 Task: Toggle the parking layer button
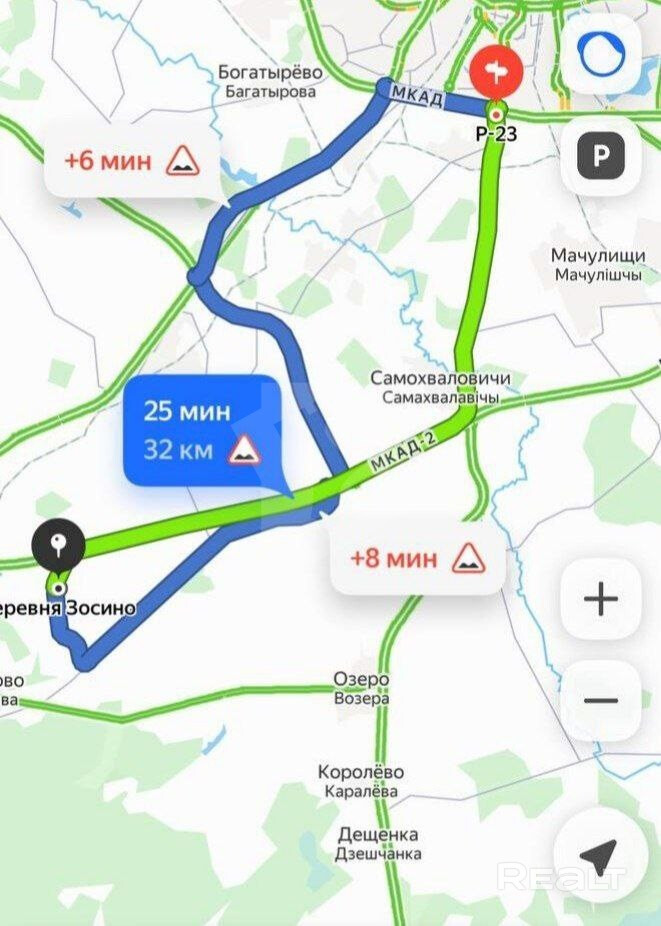[x=601, y=155]
